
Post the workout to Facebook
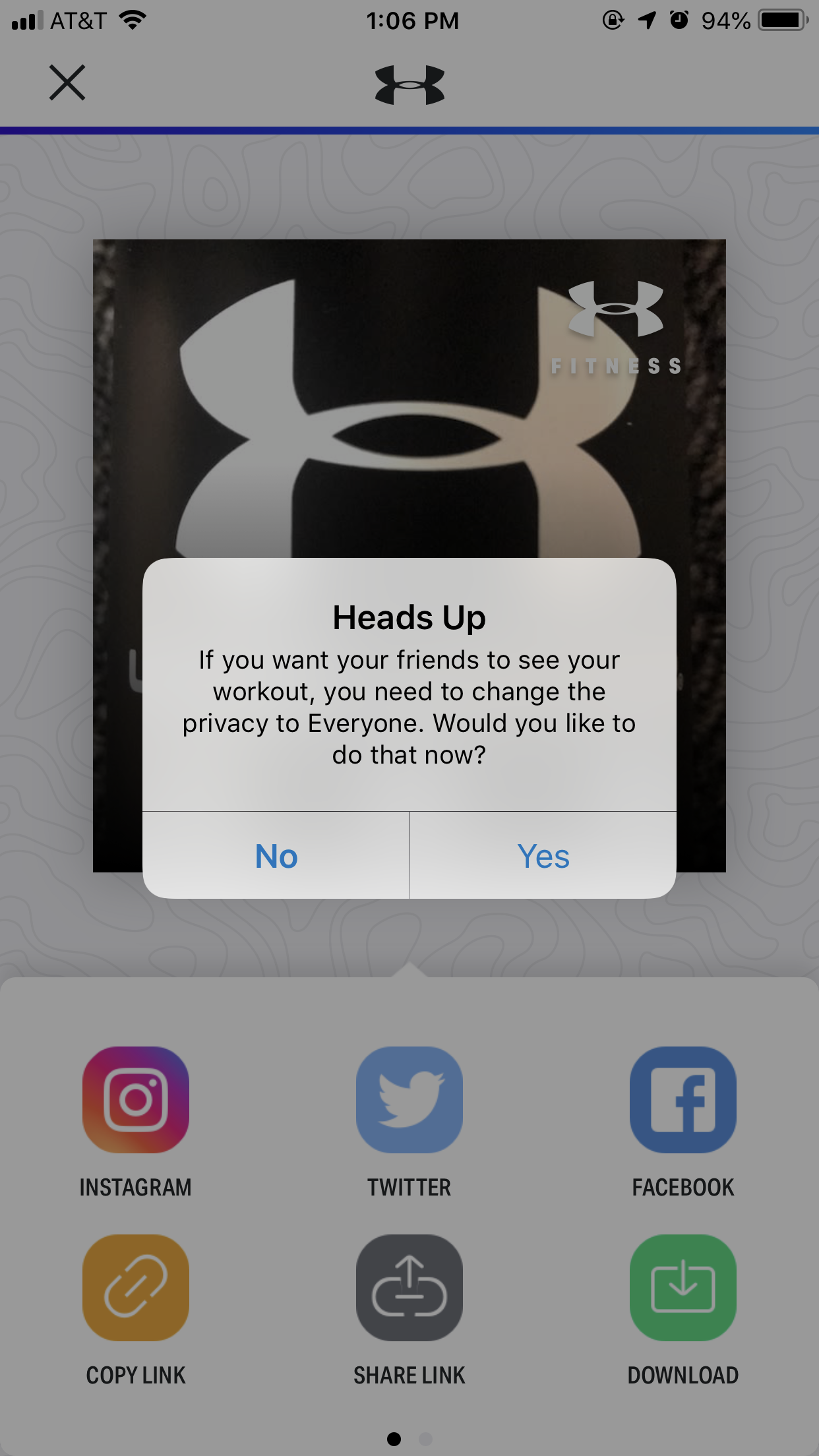click(x=682, y=1100)
